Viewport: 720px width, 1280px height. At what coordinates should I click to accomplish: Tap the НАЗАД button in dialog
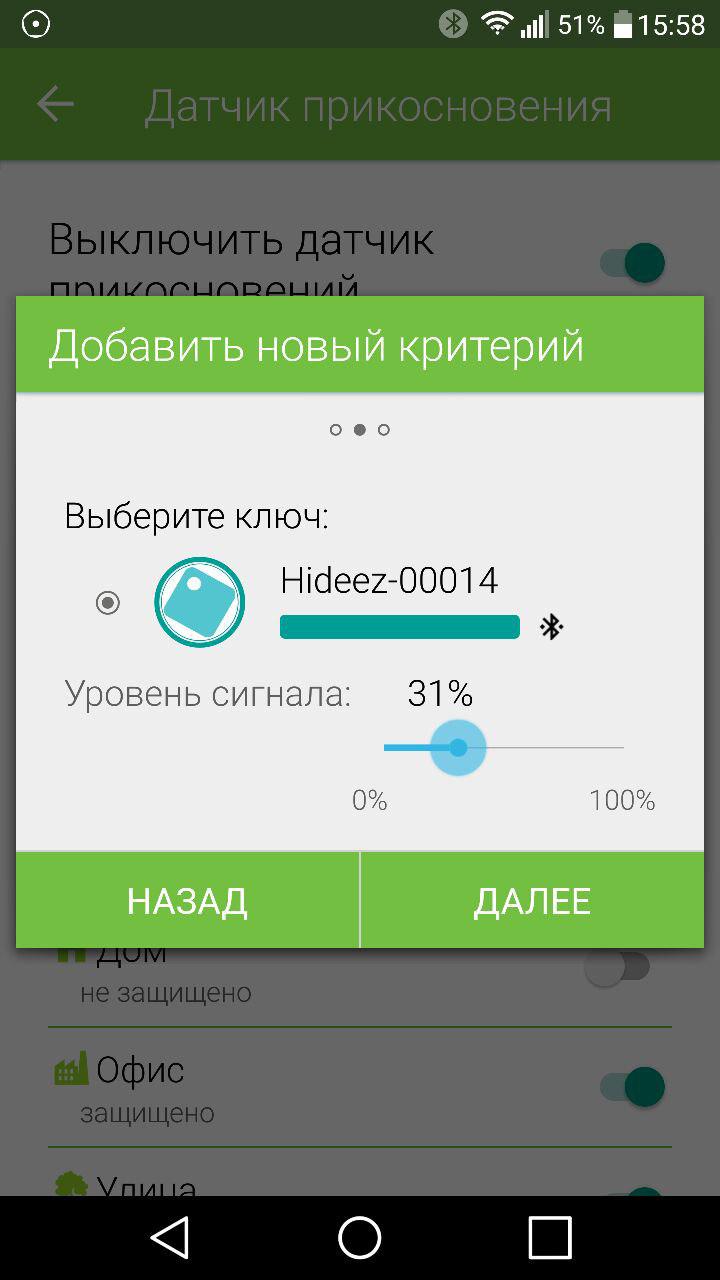point(187,901)
